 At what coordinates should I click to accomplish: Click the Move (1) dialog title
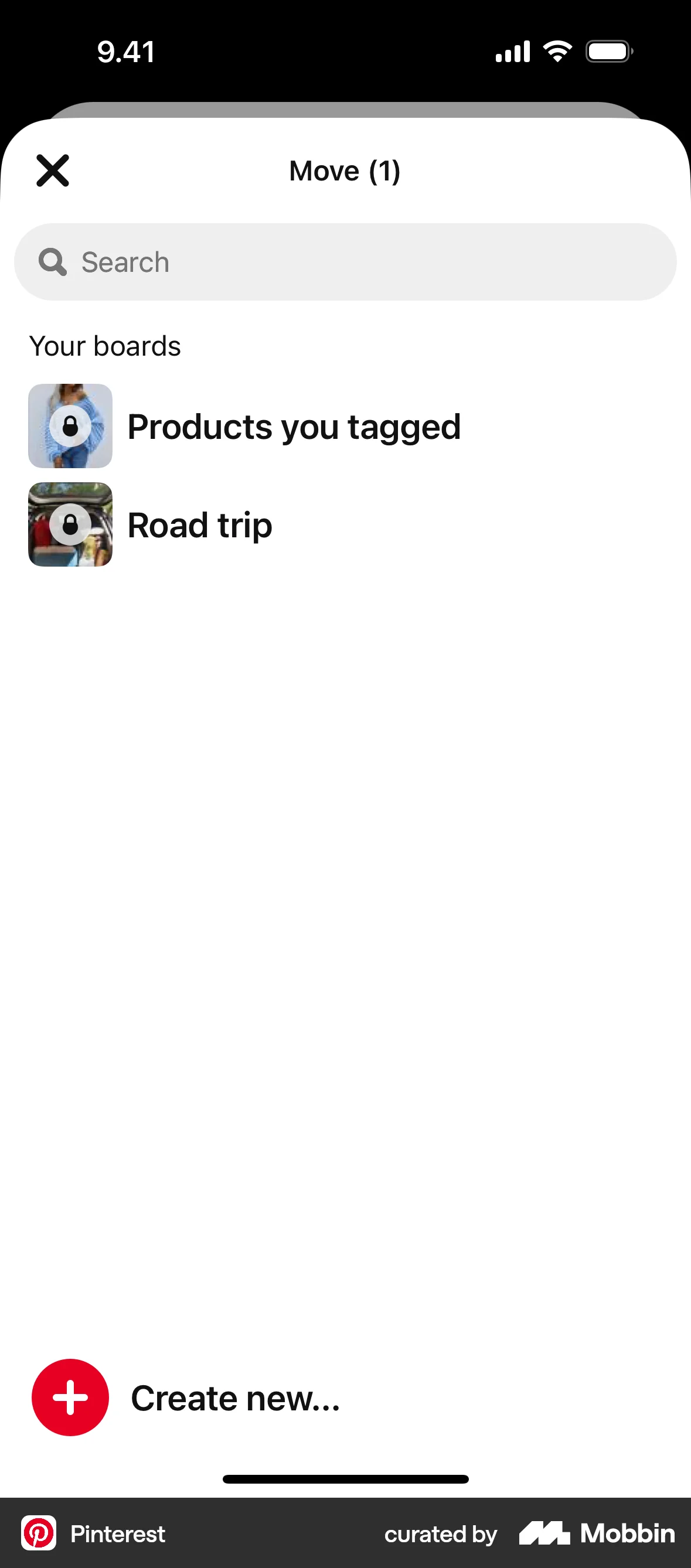[344, 171]
